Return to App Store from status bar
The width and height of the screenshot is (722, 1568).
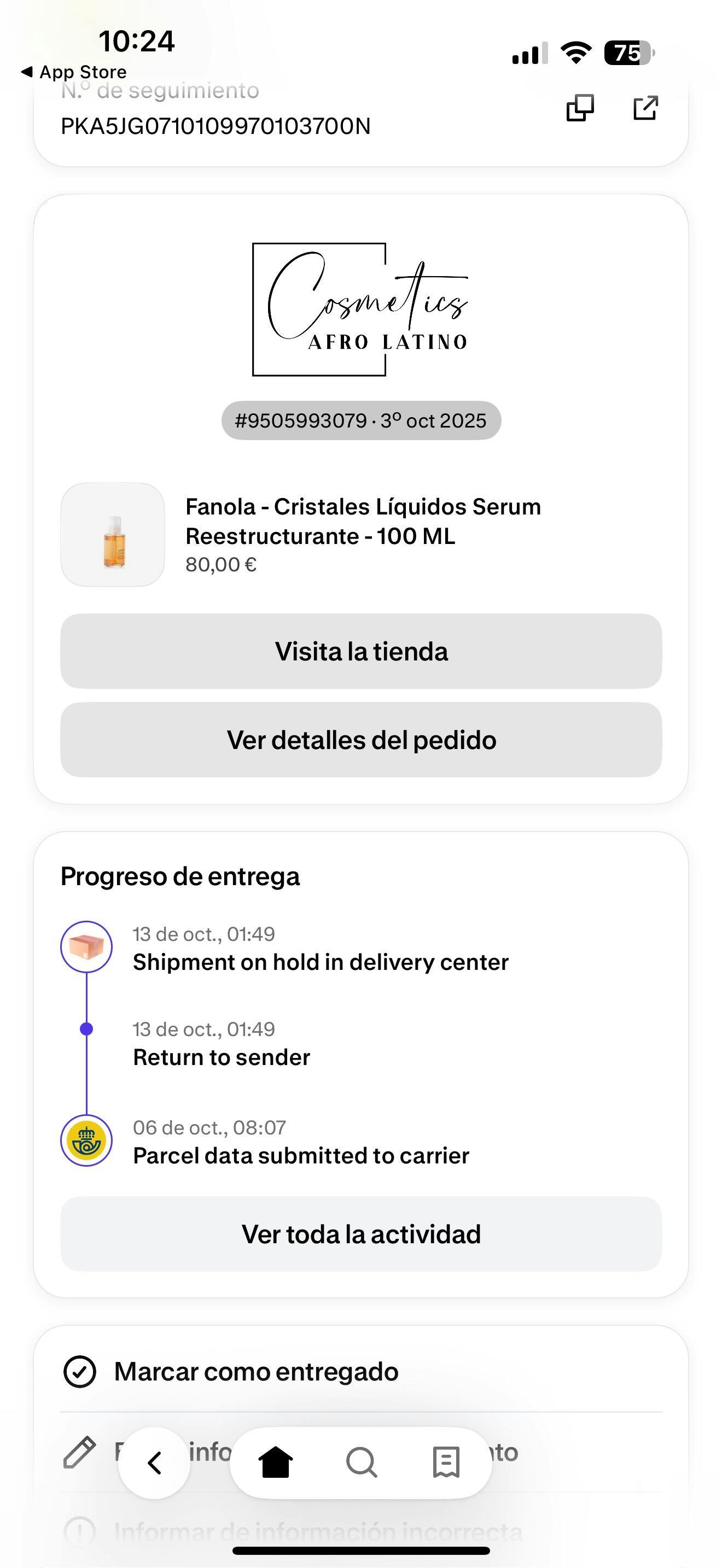coord(74,72)
